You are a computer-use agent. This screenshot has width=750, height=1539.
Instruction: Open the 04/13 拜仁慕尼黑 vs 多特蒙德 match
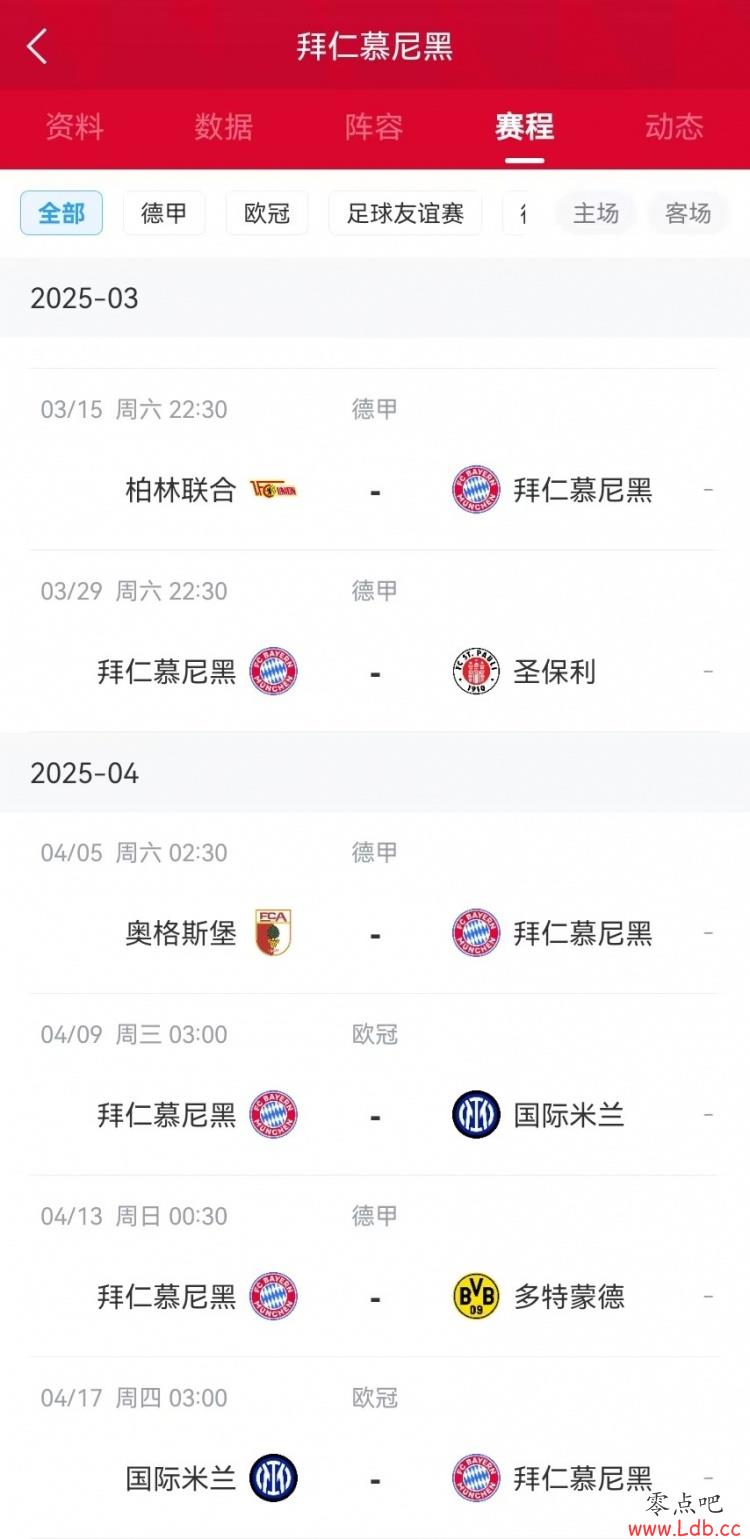pyautogui.click(x=374, y=1267)
